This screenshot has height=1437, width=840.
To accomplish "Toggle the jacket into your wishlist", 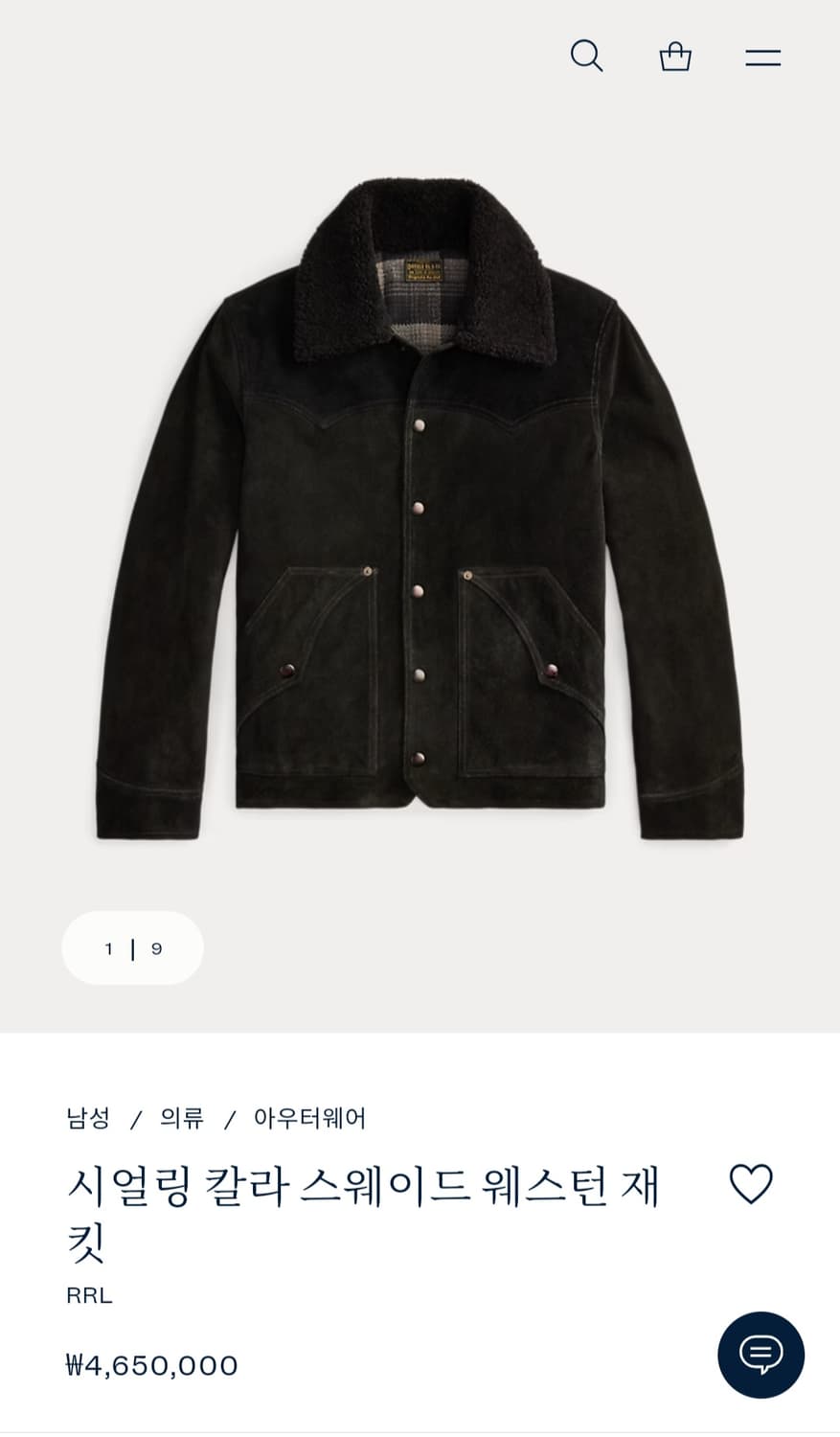I will pos(751,1185).
